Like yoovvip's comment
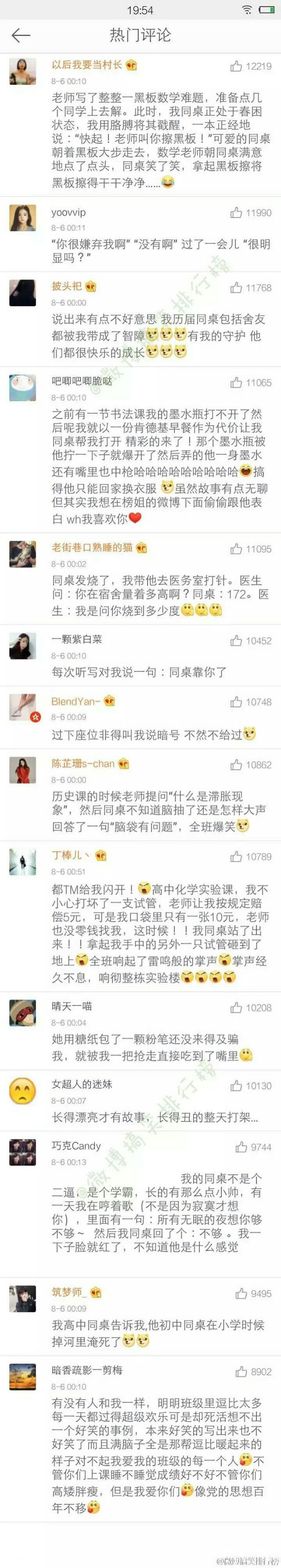Viewport: 281px width, 1568px height. point(236,212)
